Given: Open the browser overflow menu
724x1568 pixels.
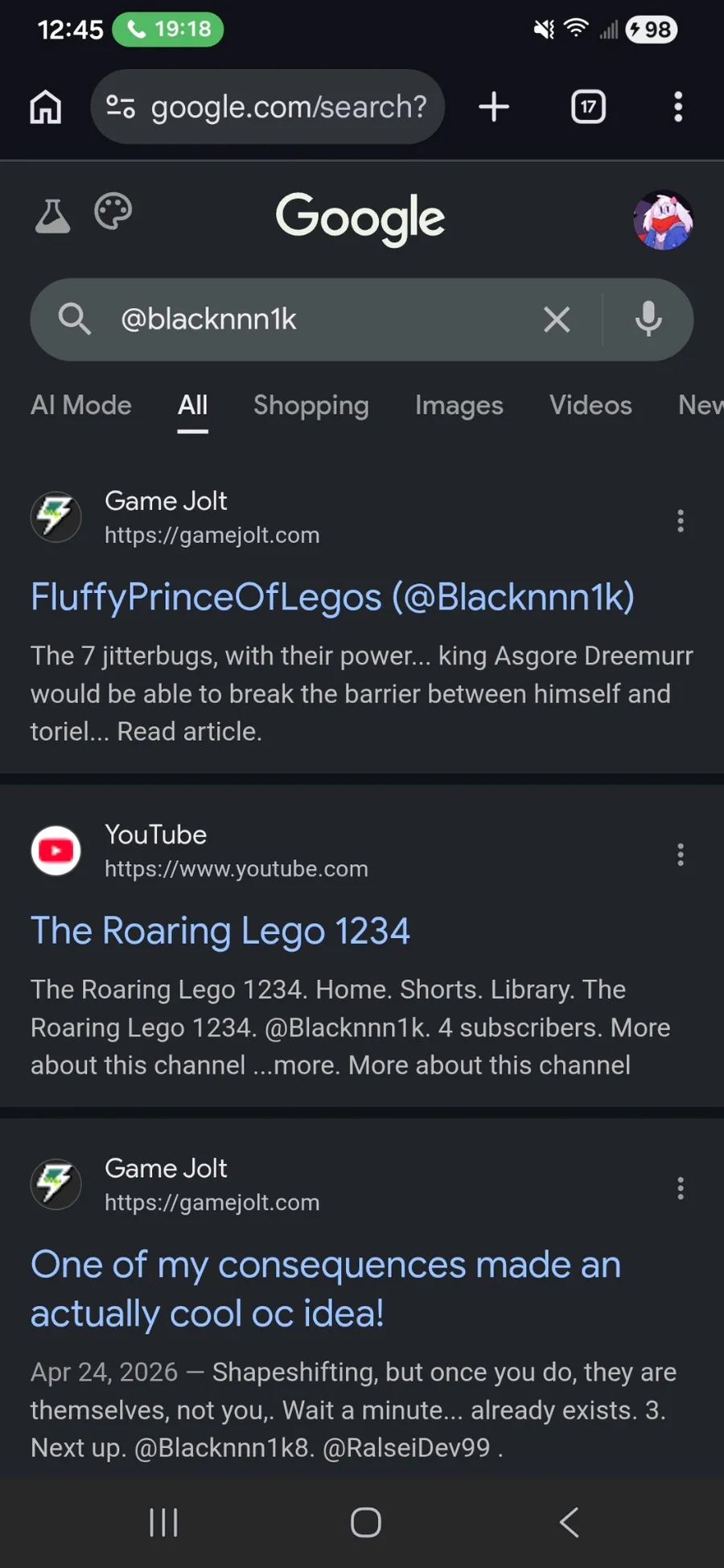Looking at the screenshot, I should [678, 107].
